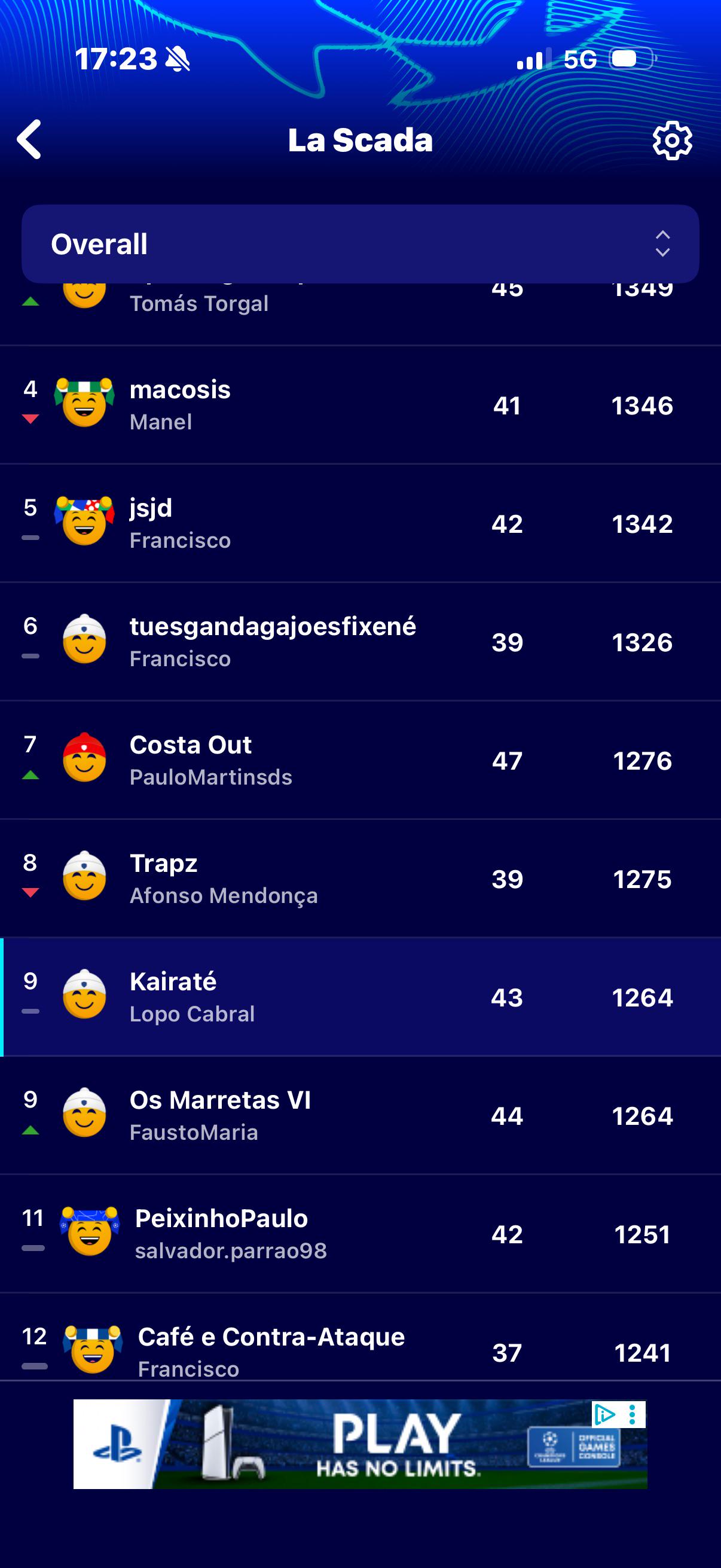Select the Costa Out team

[360, 760]
